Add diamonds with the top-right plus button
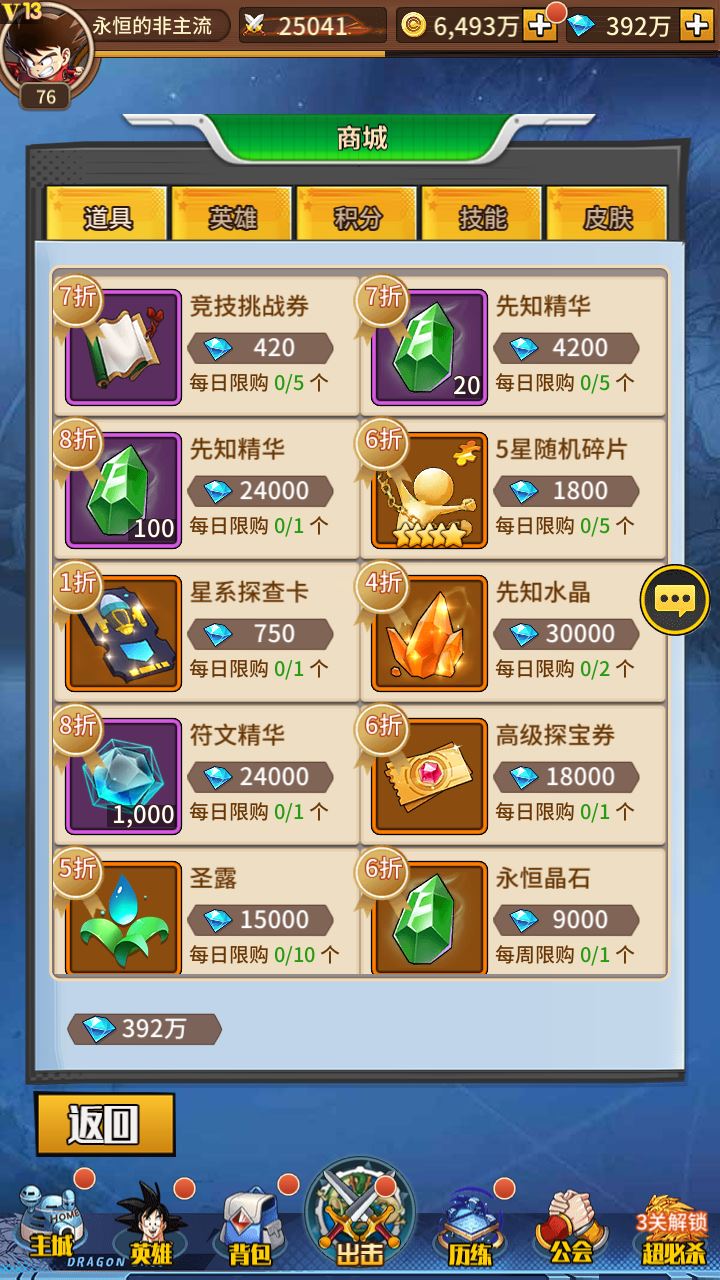This screenshot has width=720, height=1280. coord(696,26)
